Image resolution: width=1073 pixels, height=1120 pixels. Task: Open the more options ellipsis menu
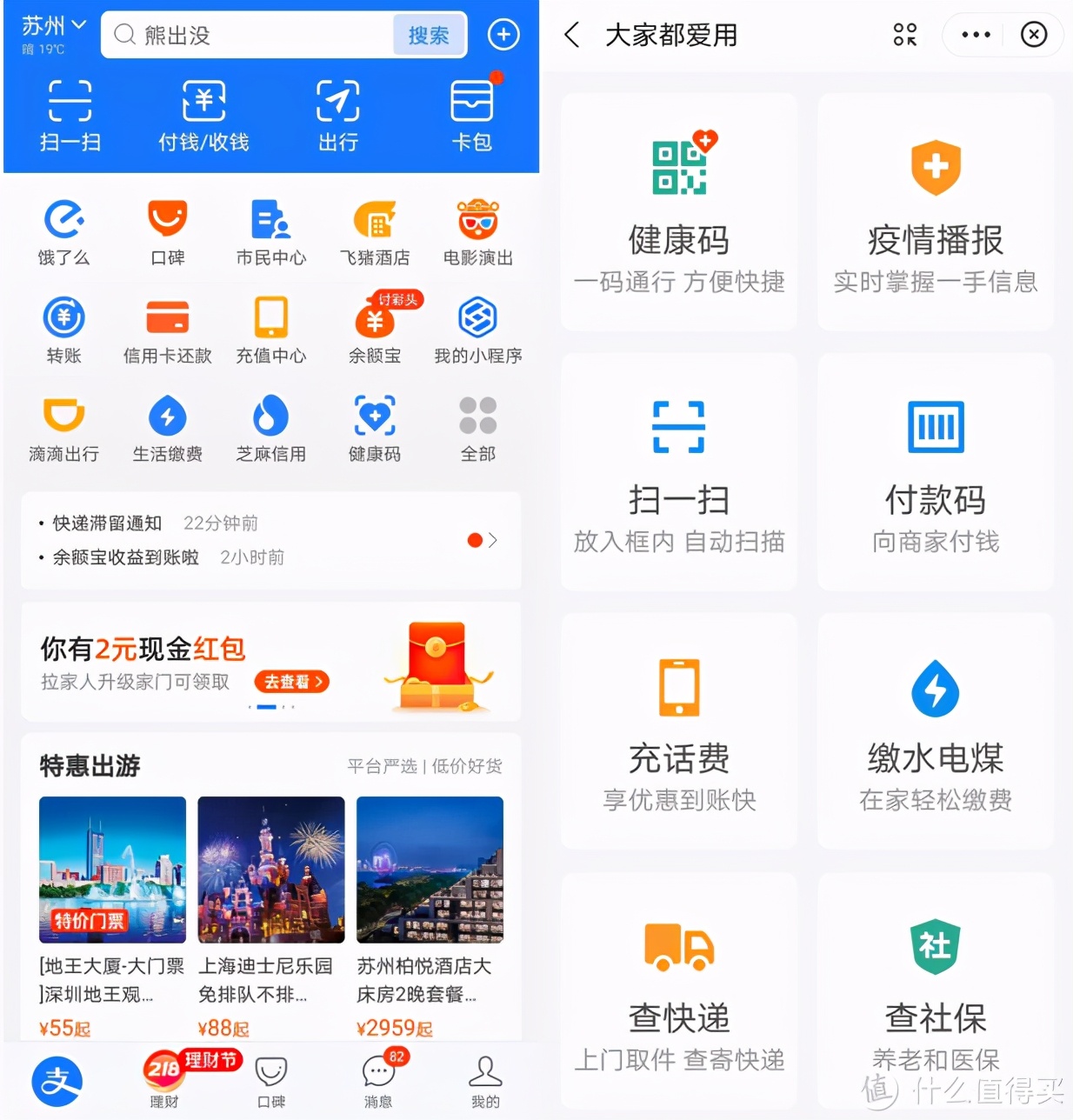pyautogui.click(x=975, y=35)
